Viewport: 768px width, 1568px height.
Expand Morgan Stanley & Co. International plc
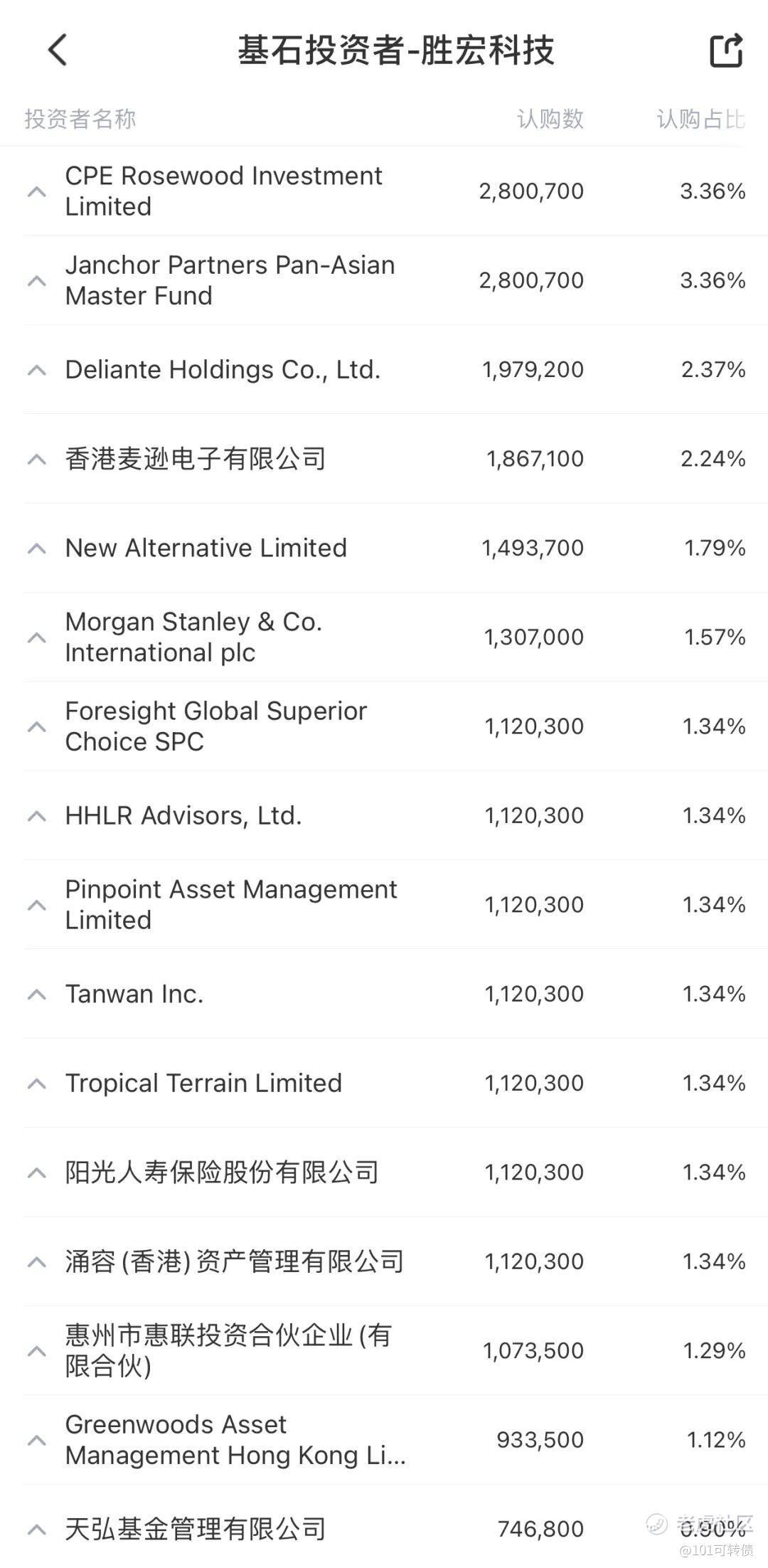click(37, 637)
